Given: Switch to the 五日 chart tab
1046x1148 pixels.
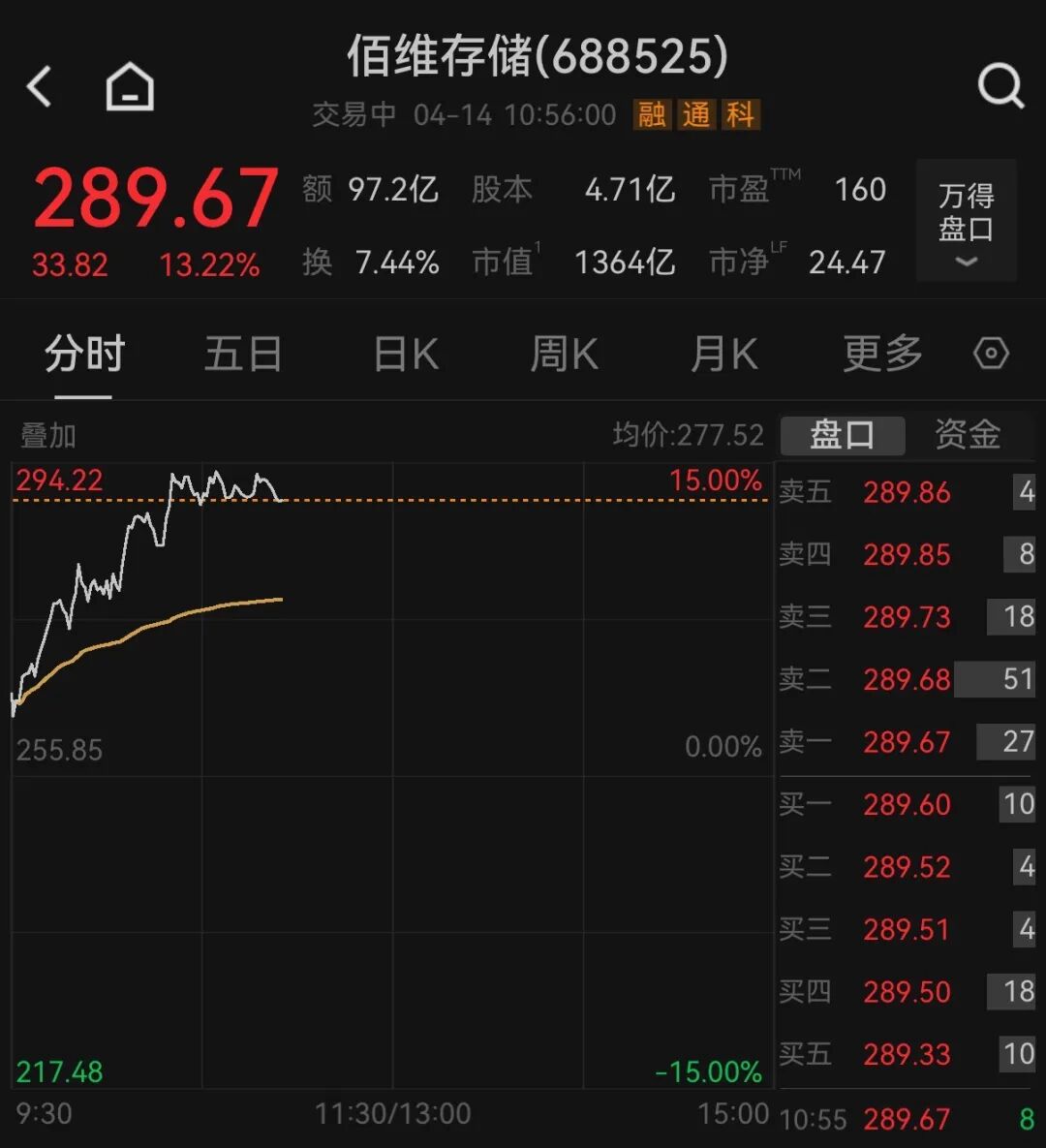Looking at the screenshot, I should [x=243, y=355].
